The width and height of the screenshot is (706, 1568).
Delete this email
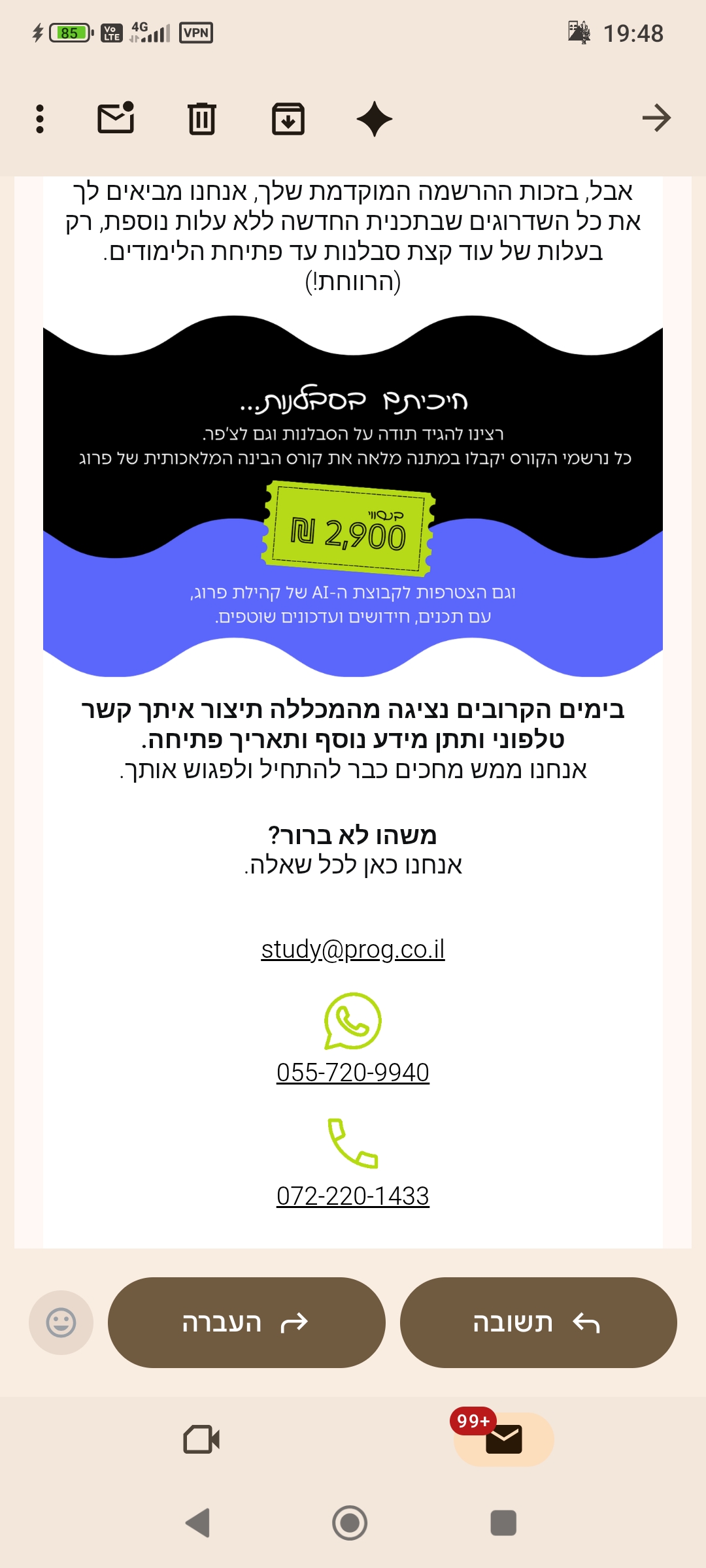click(x=202, y=119)
